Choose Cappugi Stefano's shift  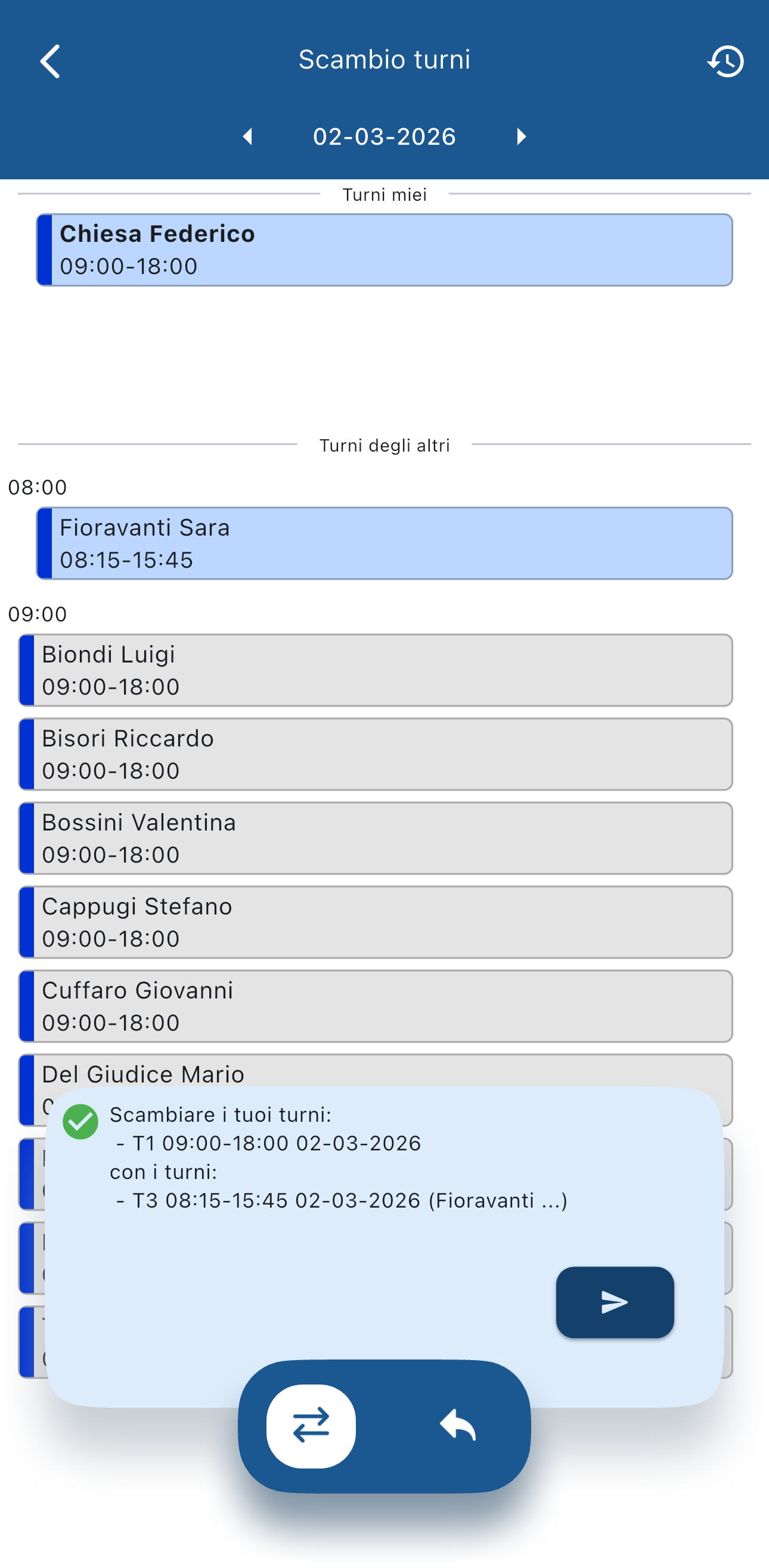375,922
